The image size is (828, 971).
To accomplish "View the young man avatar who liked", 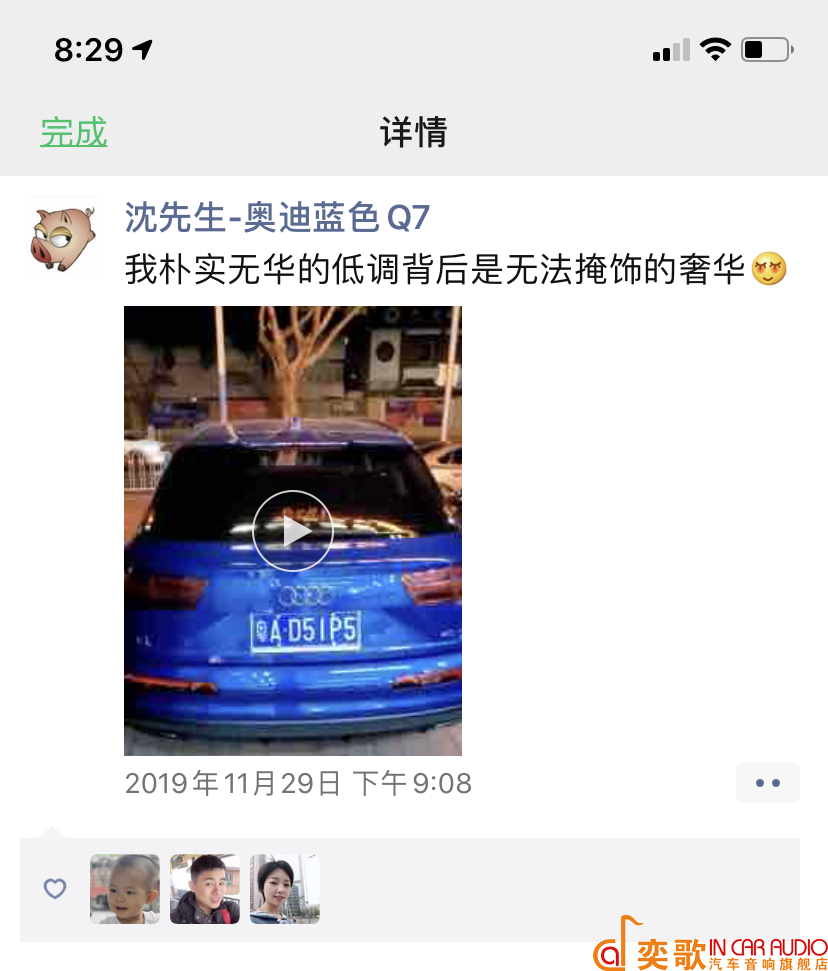I will (205, 888).
